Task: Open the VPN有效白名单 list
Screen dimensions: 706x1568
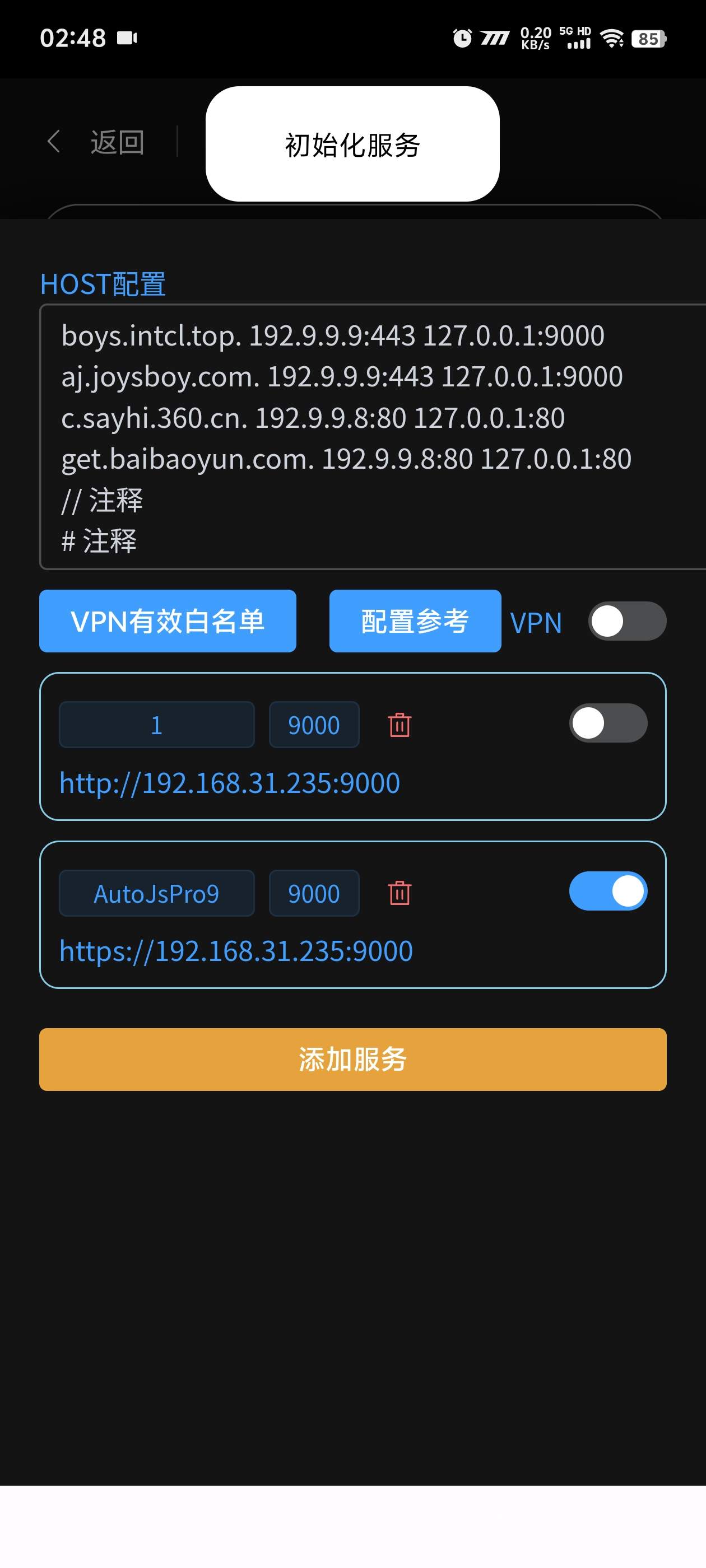Action: click(x=168, y=622)
